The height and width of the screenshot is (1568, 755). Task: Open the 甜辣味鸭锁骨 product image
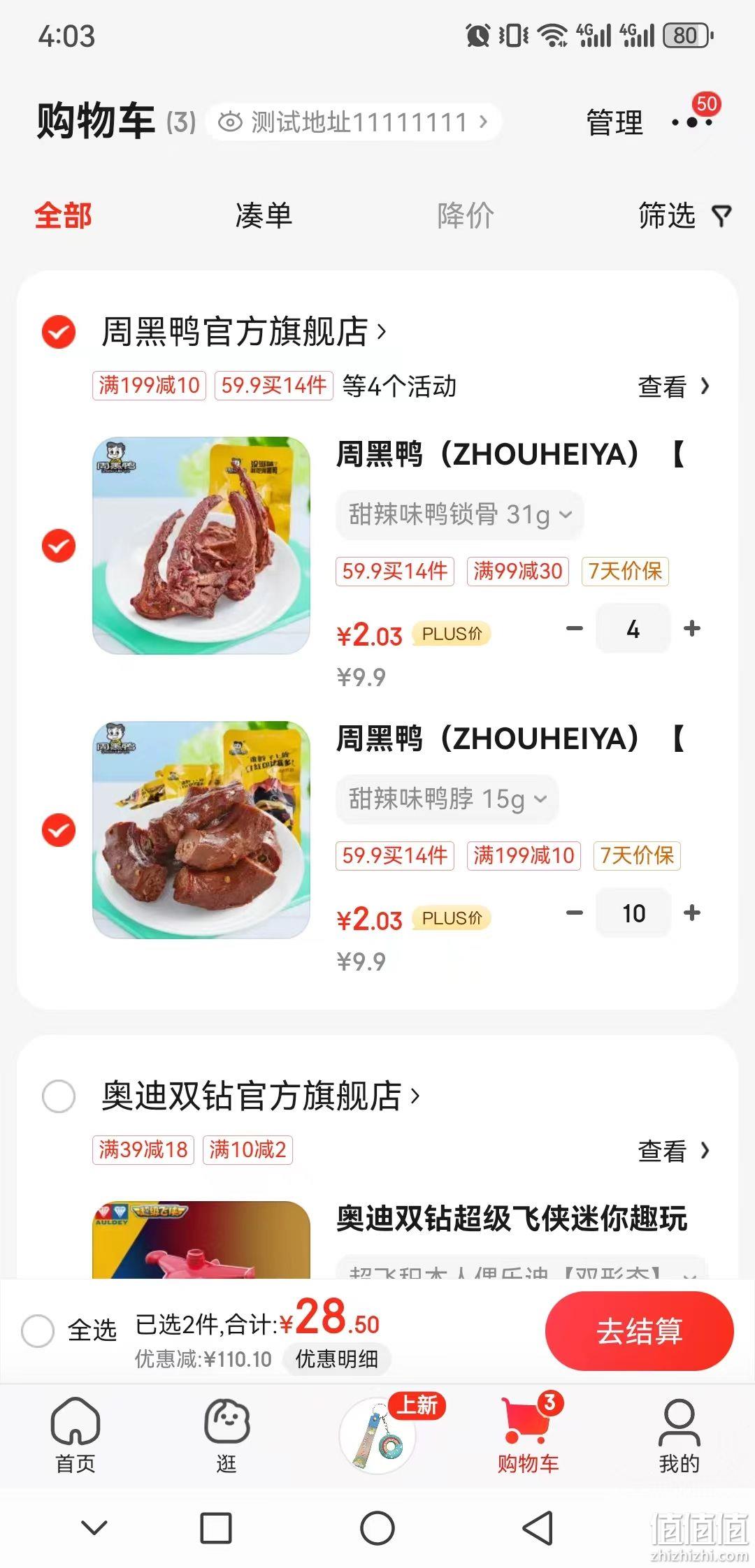[201, 546]
